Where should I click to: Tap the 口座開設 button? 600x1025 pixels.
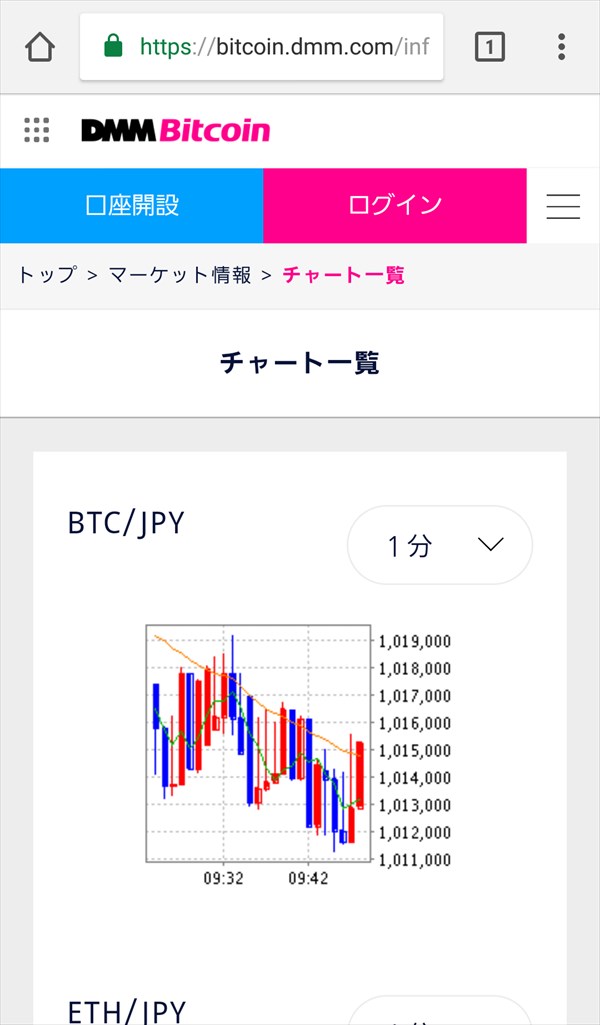(x=131, y=205)
